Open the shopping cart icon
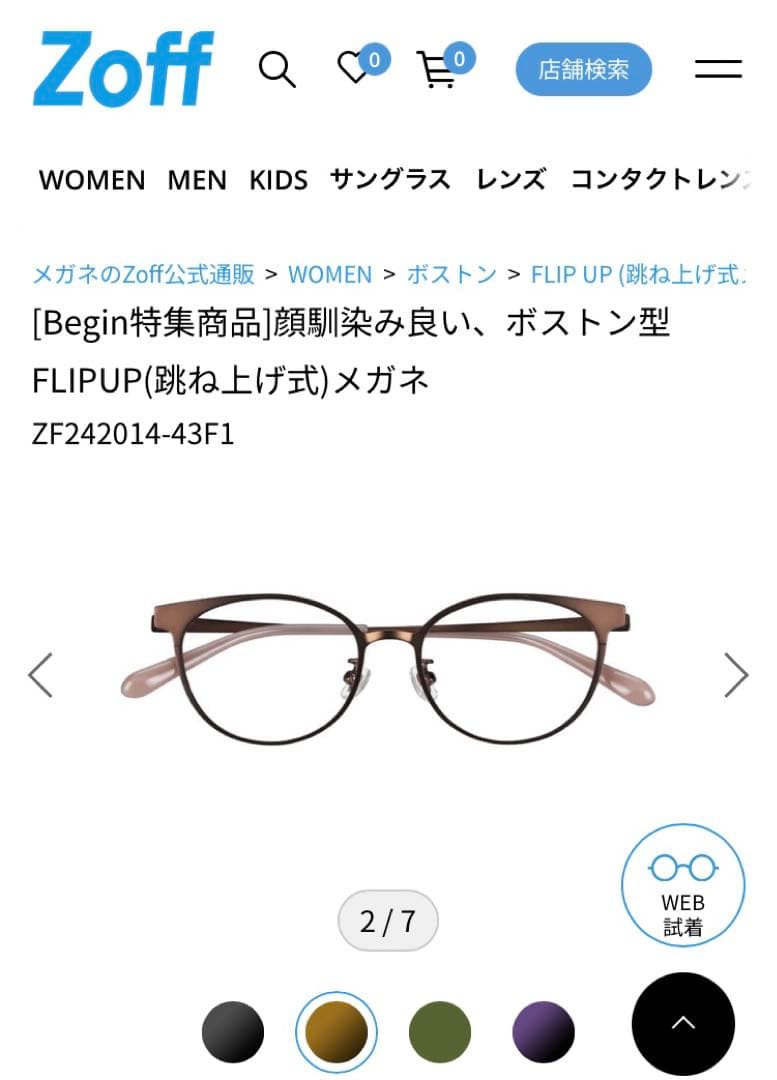Image resolution: width=777 pixels, height=1080 pixels. point(436,70)
